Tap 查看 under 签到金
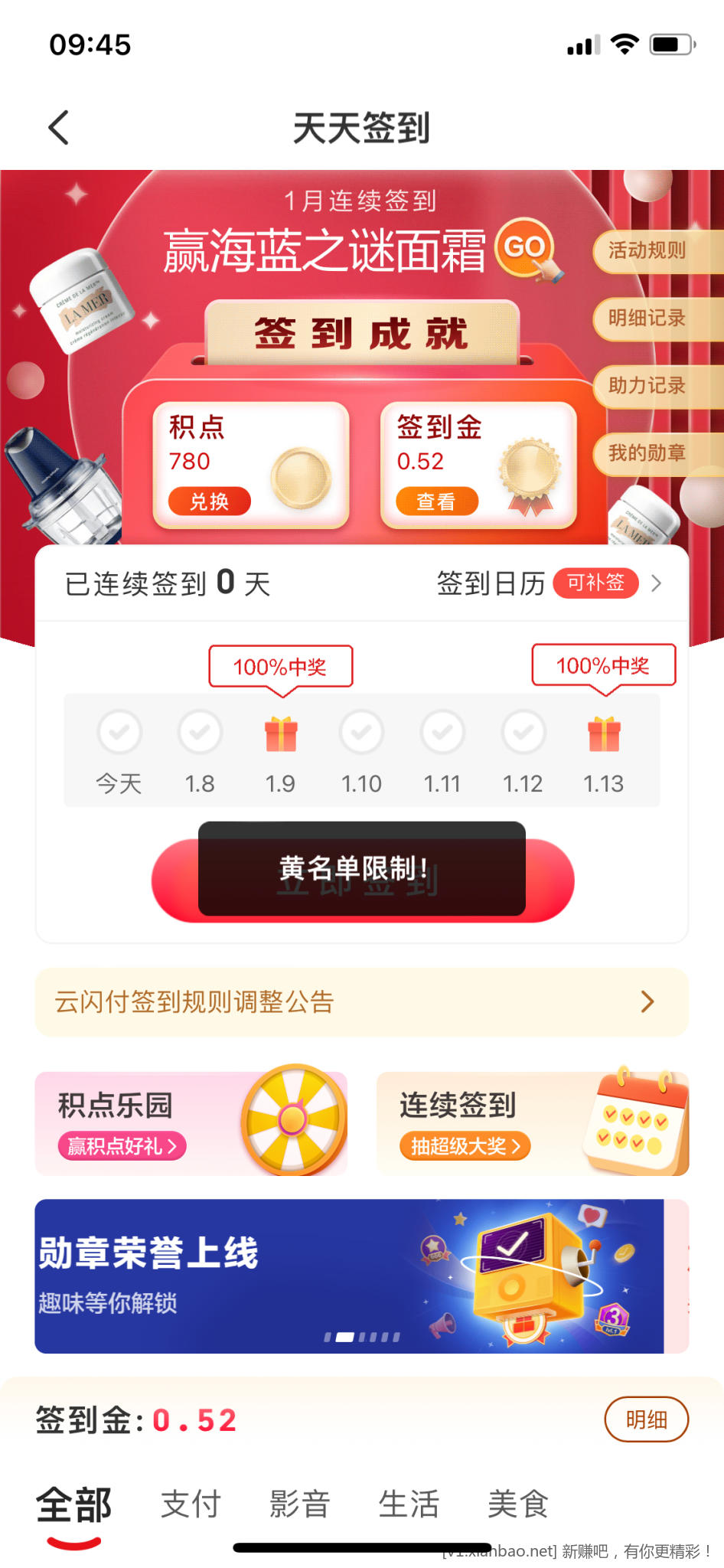Viewport: 724px width, 1568px height. pos(436,501)
